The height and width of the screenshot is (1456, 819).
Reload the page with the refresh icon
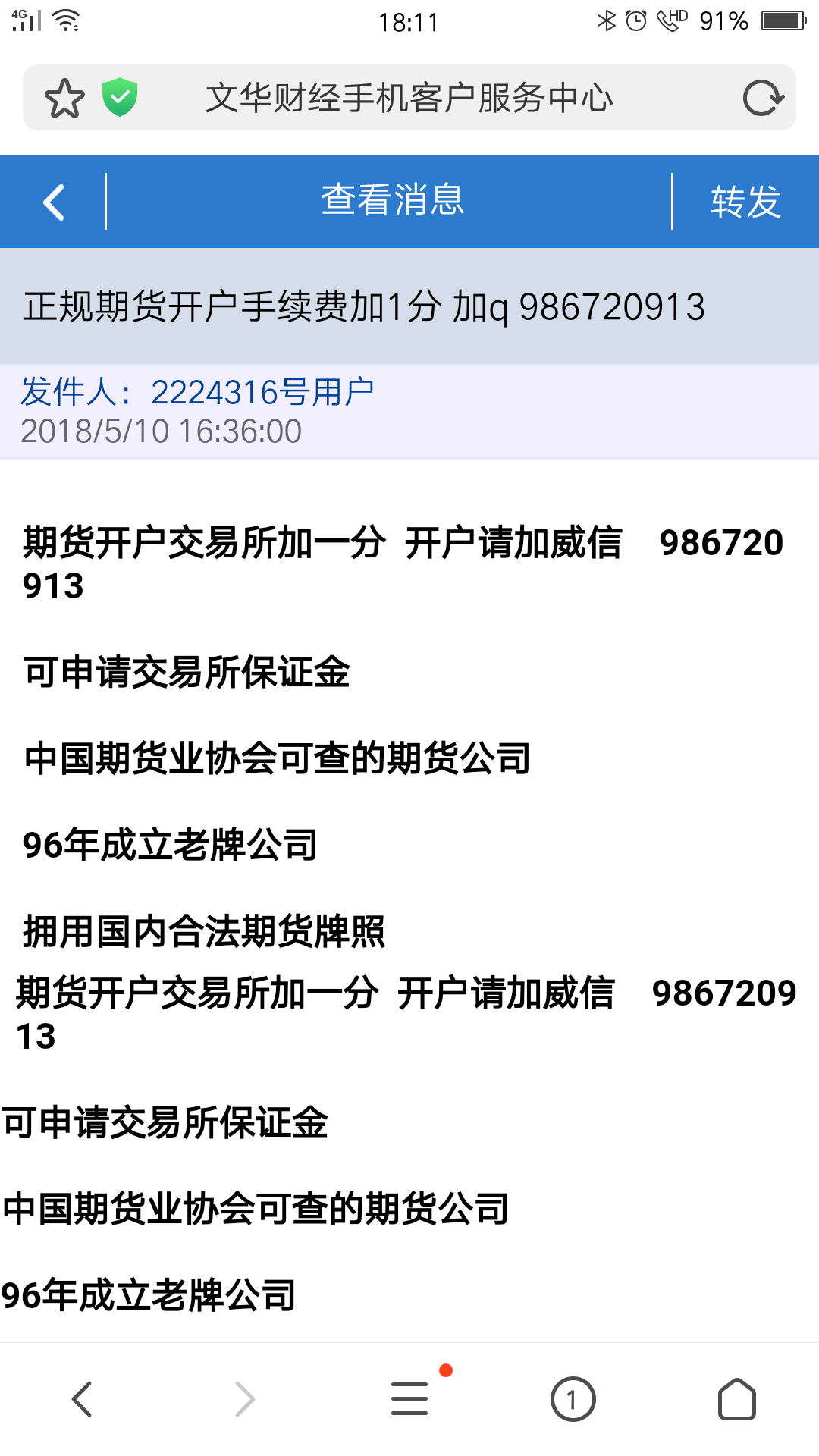click(x=762, y=99)
